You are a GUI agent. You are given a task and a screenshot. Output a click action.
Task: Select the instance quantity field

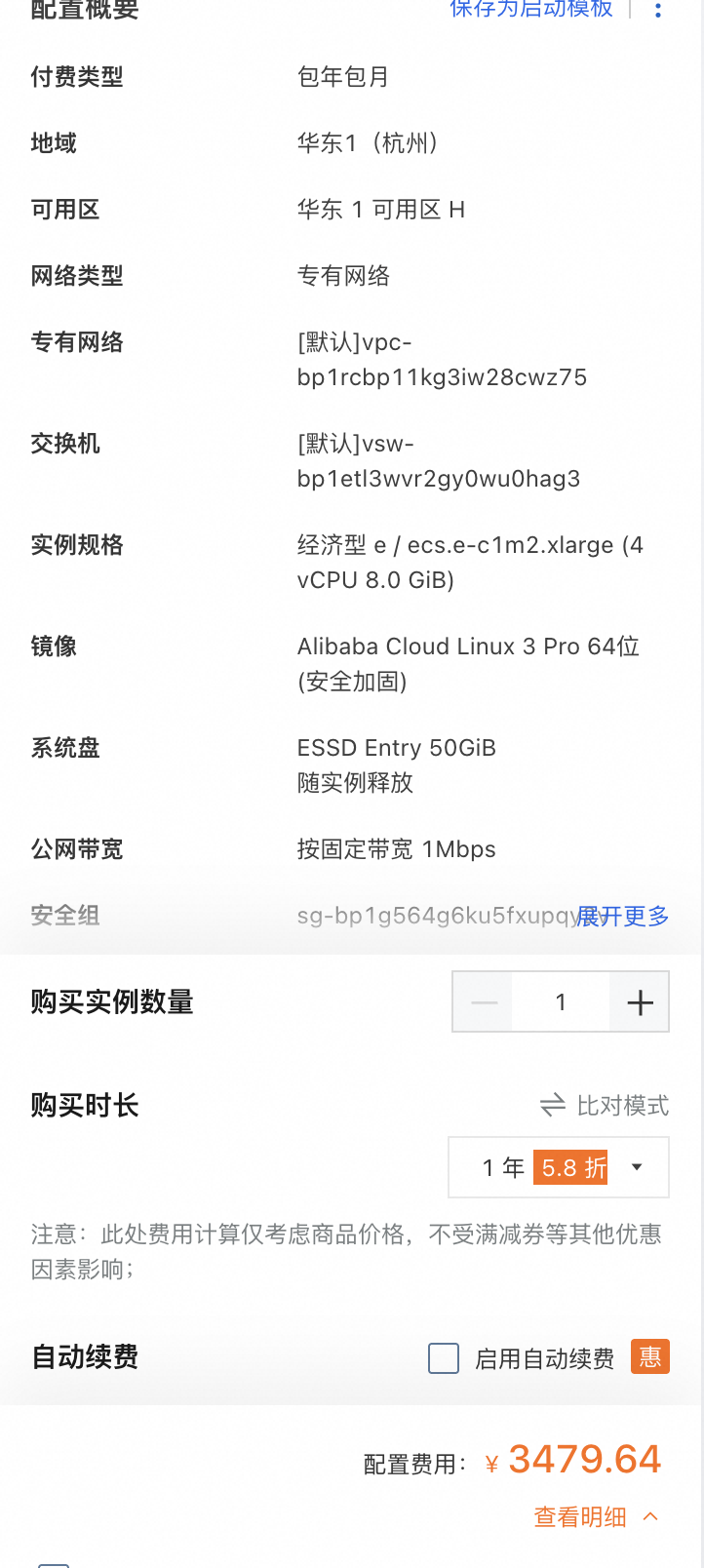click(561, 1002)
